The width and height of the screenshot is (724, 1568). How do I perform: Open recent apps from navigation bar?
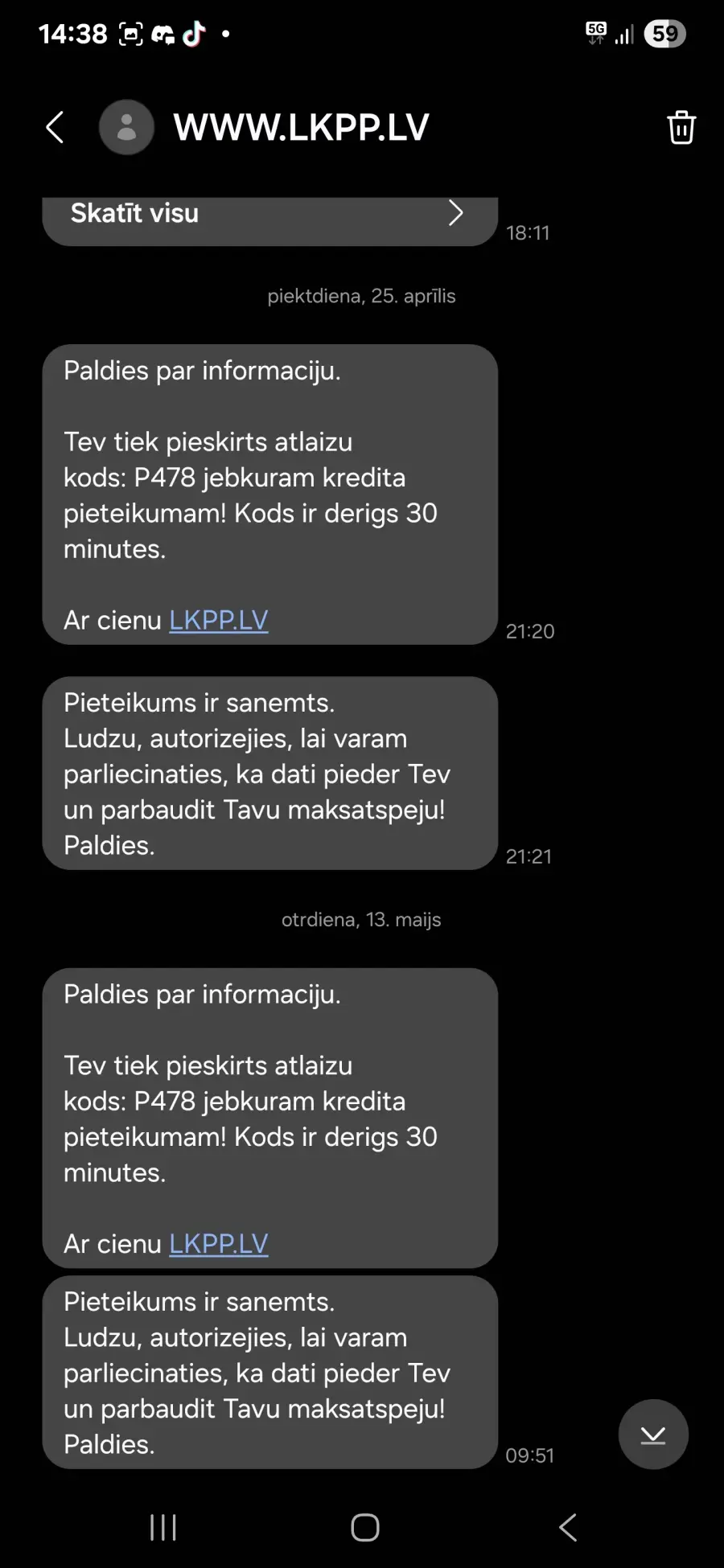tap(163, 1528)
